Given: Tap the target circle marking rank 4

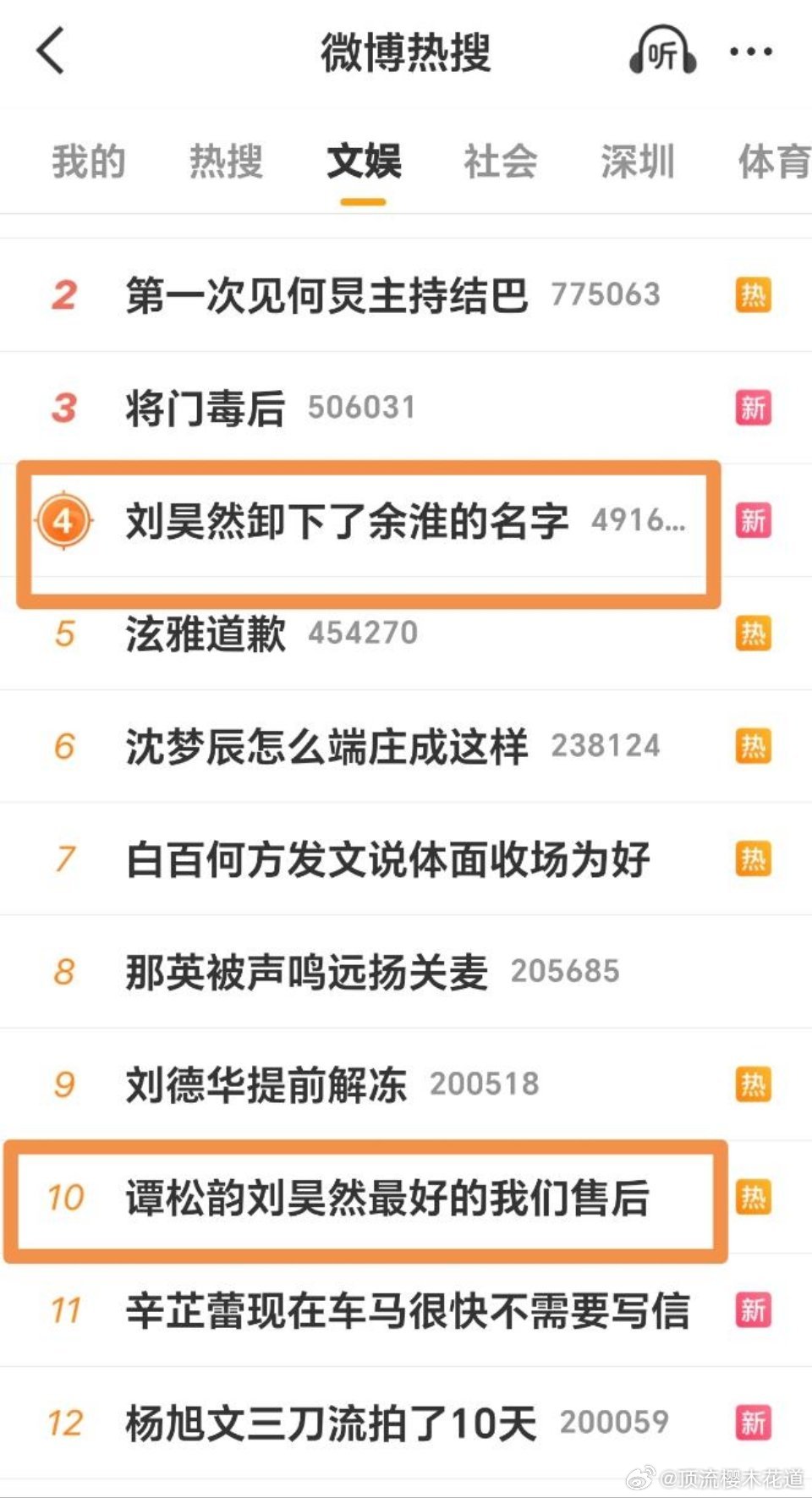Looking at the screenshot, I should pos(63,520).
